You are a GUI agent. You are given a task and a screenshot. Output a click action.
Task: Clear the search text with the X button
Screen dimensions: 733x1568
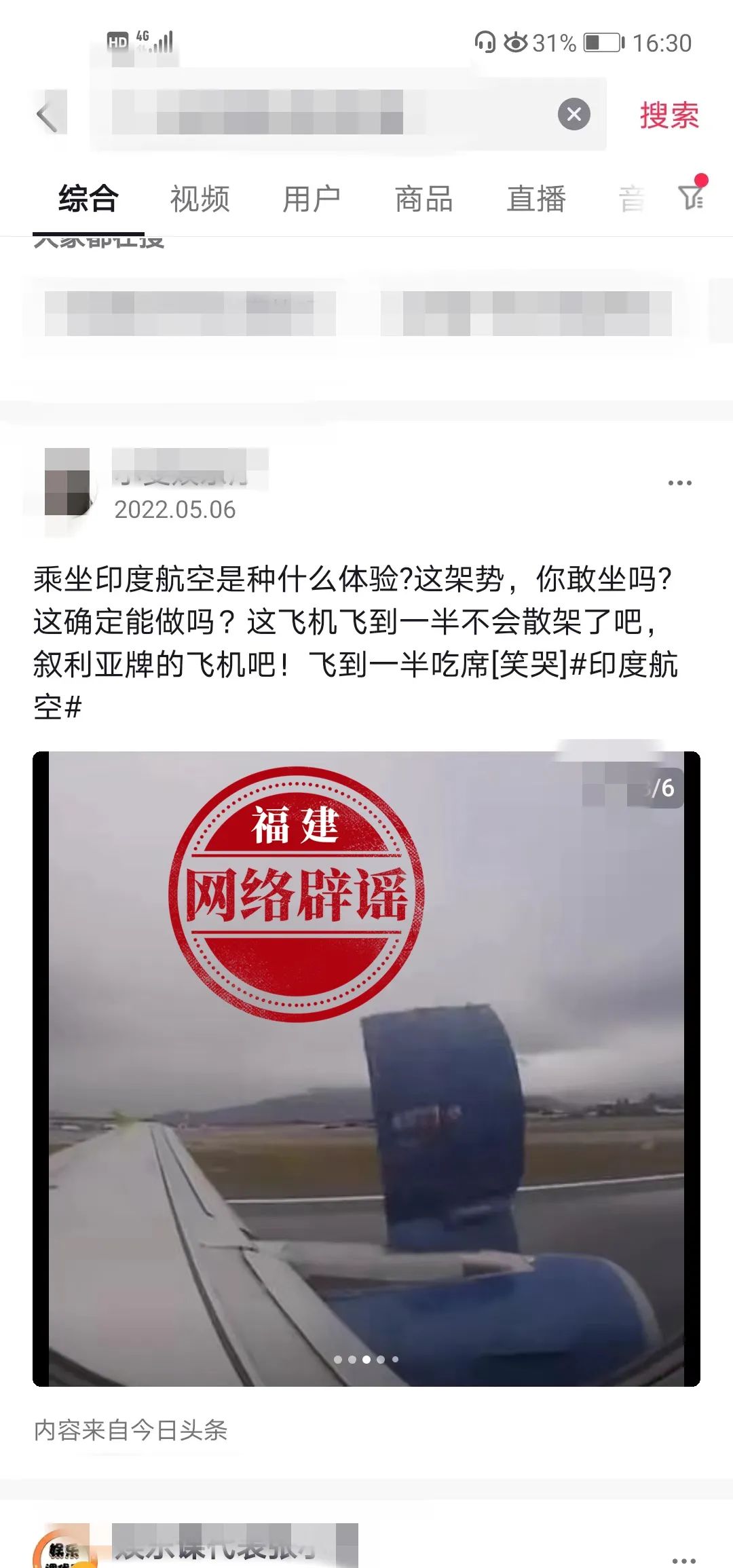[x=574, y=114]
